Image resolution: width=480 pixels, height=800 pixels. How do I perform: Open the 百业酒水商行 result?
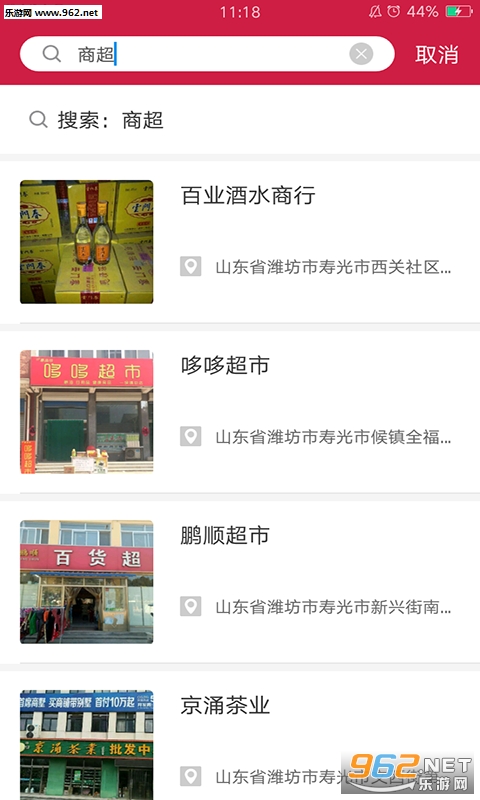coord(240,242)
